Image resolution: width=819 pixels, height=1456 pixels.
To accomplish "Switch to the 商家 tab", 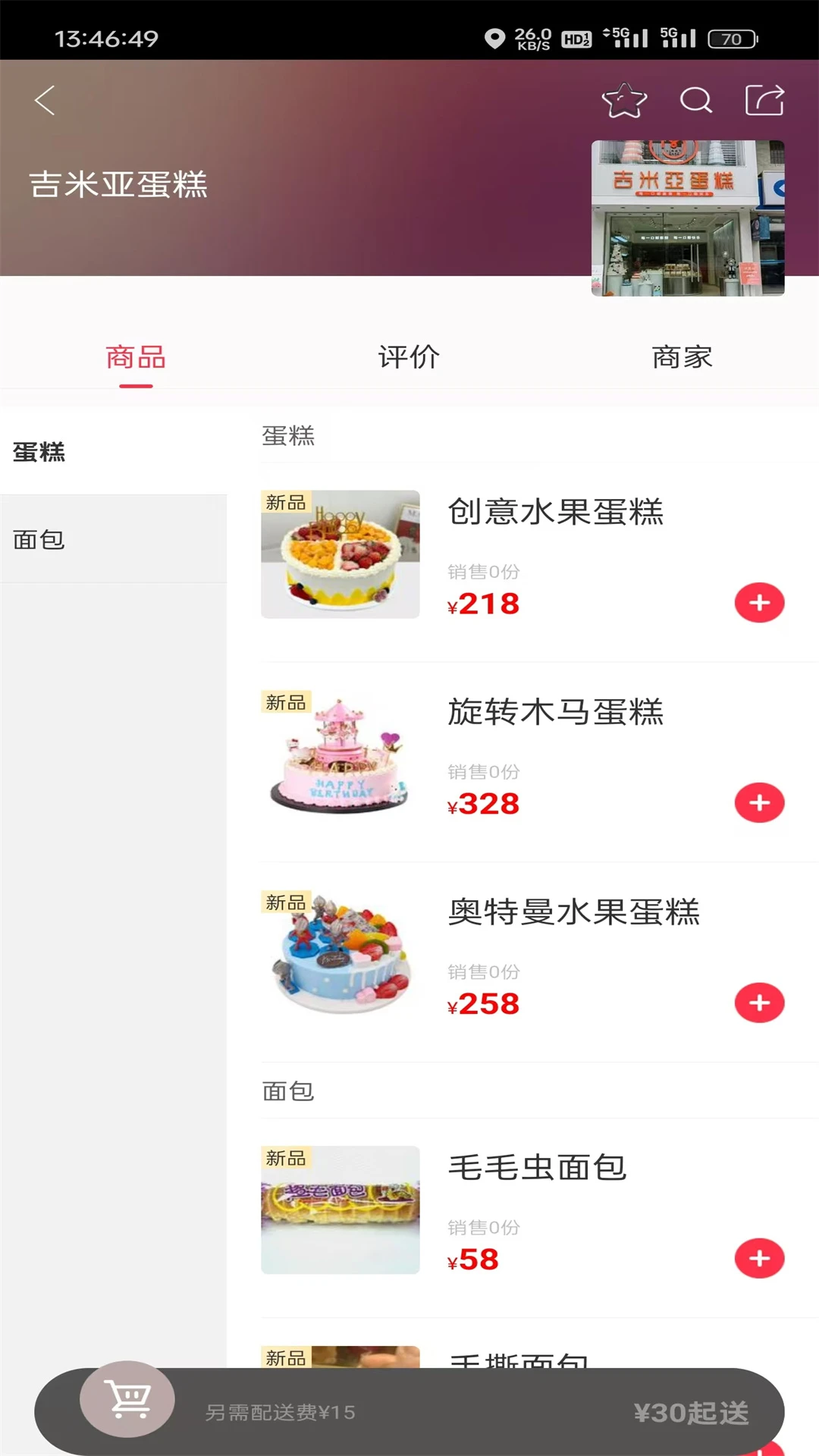I will tap(680, 356).
